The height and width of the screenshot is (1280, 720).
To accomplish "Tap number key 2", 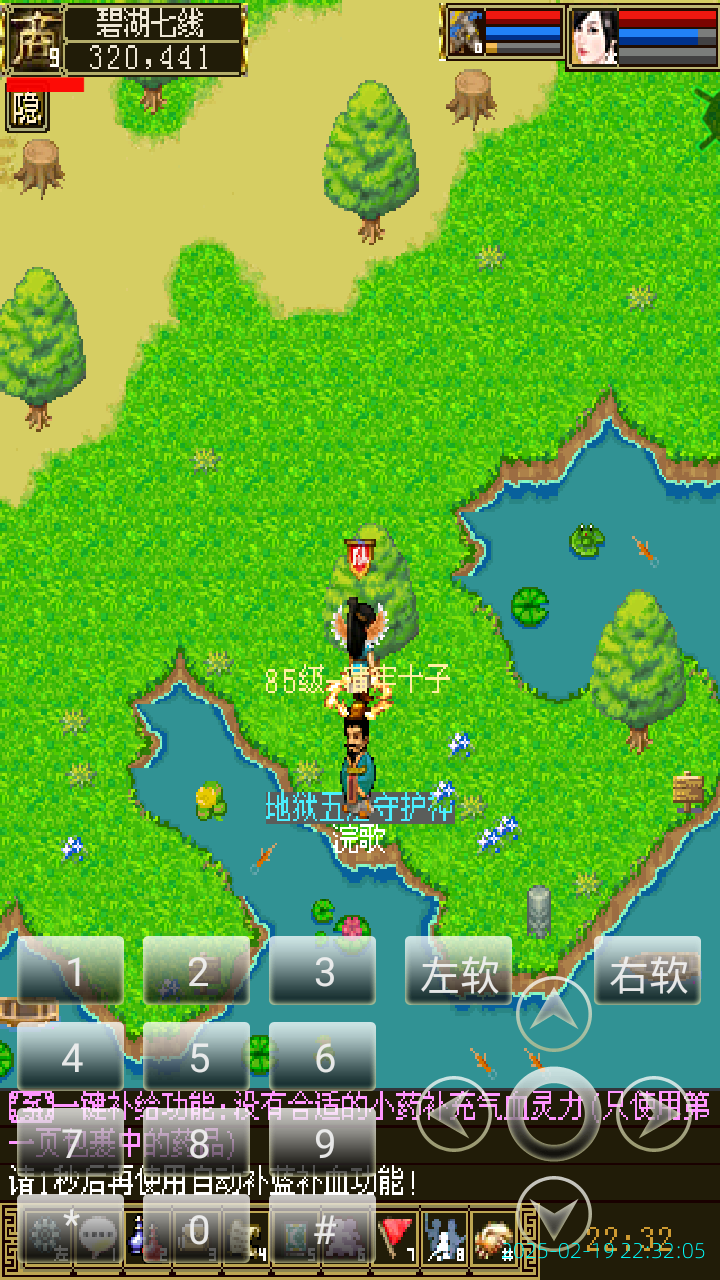I will pyautogui.click(x=197, y=971).
